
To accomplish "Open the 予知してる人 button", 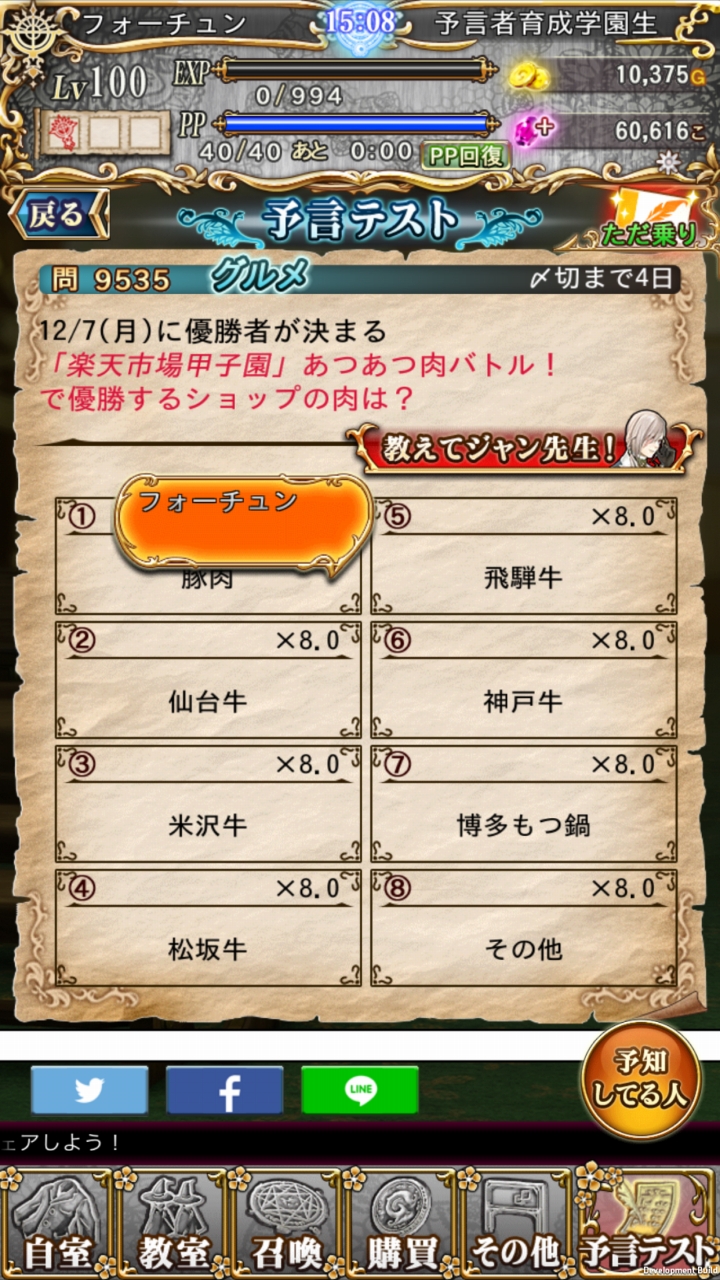I will point(640,1080).
